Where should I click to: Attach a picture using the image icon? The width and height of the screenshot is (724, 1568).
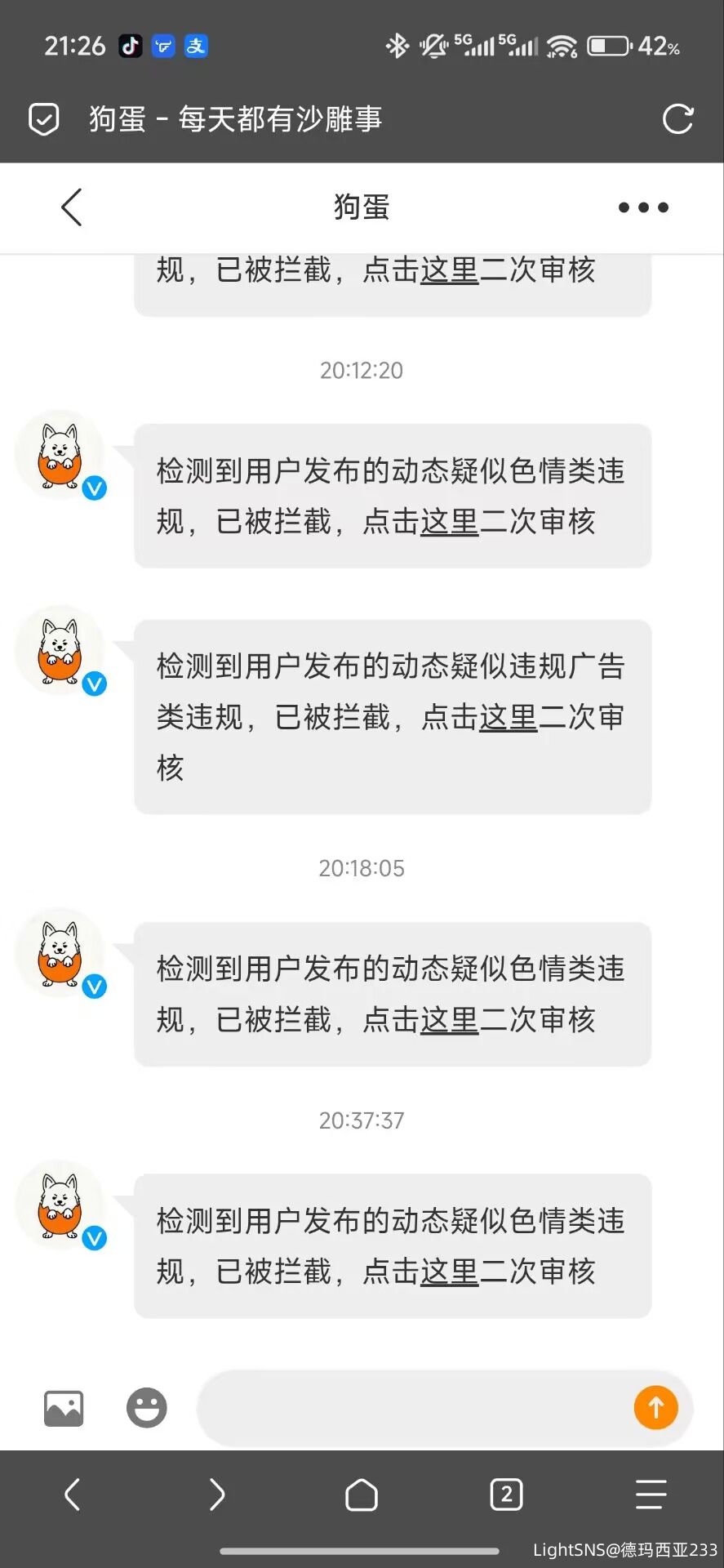click(64, 1408)
